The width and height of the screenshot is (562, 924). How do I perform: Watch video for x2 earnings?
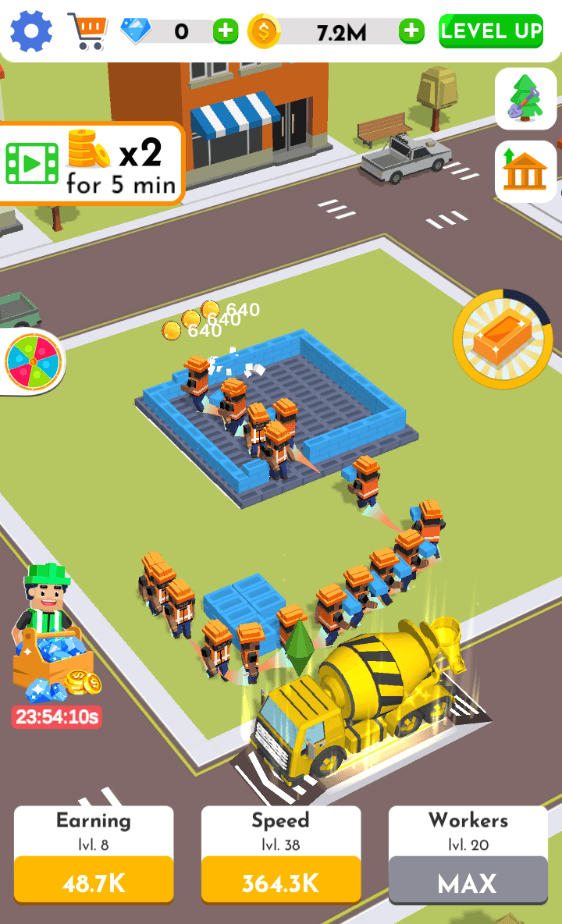pyautogui.click(x=91, y=163)
